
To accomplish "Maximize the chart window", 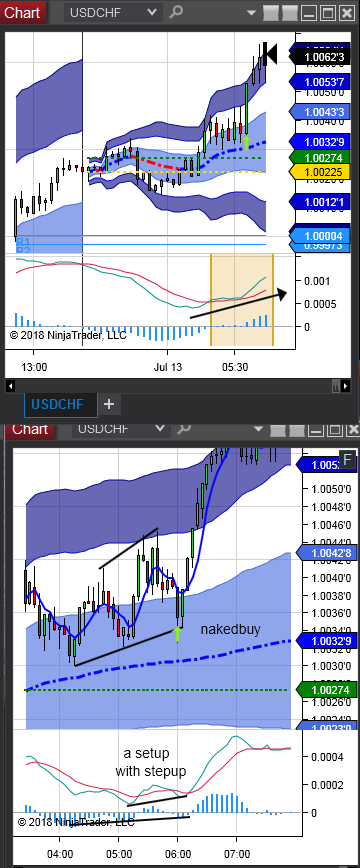I will click(328, 13).
